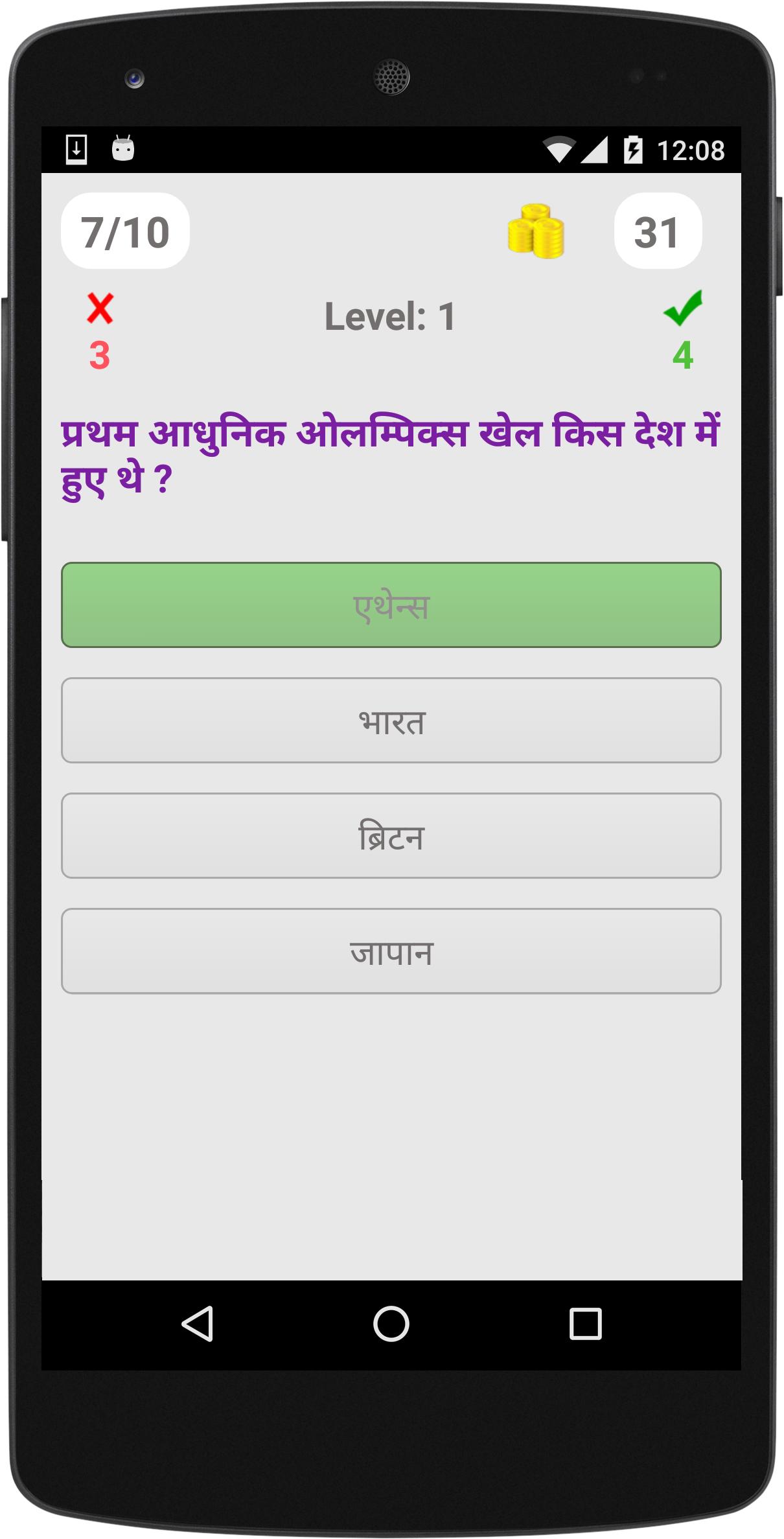Return to the home screen

coord(391,1323)
